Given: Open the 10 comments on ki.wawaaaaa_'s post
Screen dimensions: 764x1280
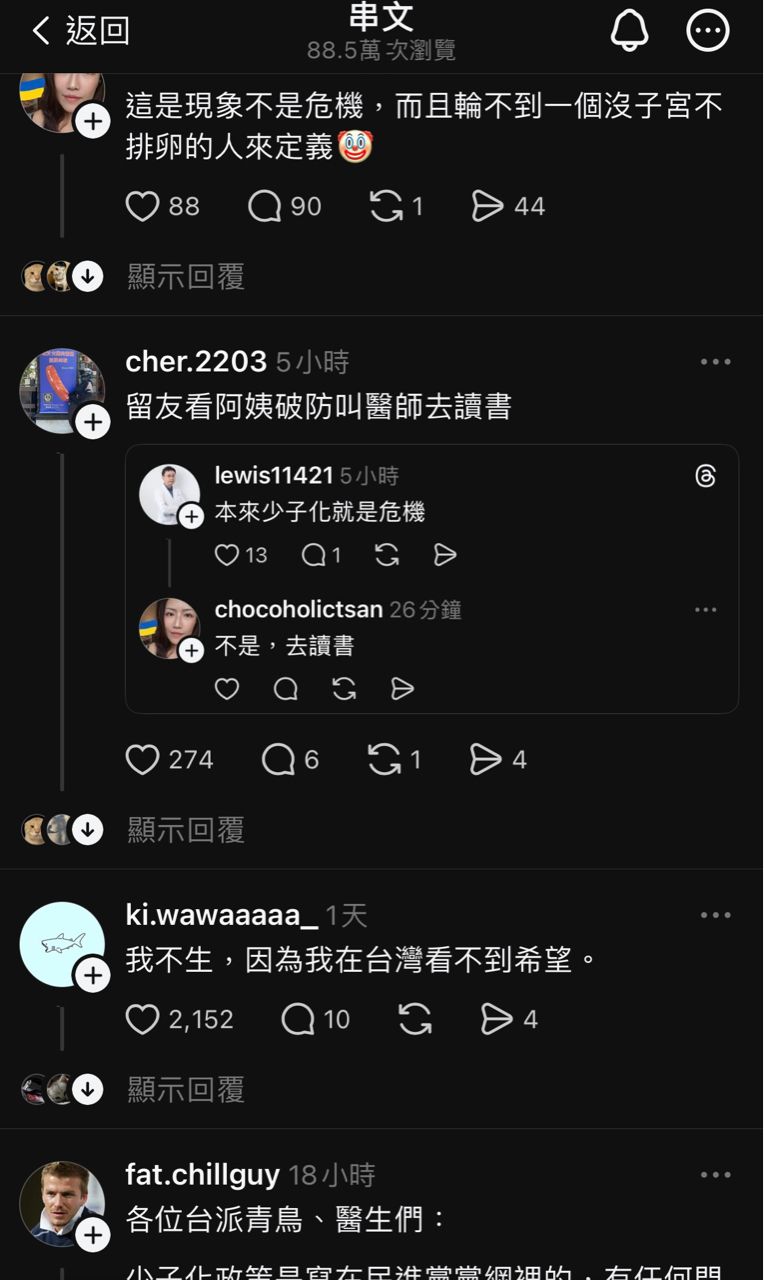Looking at the screenshot, I should [298, 1019].
